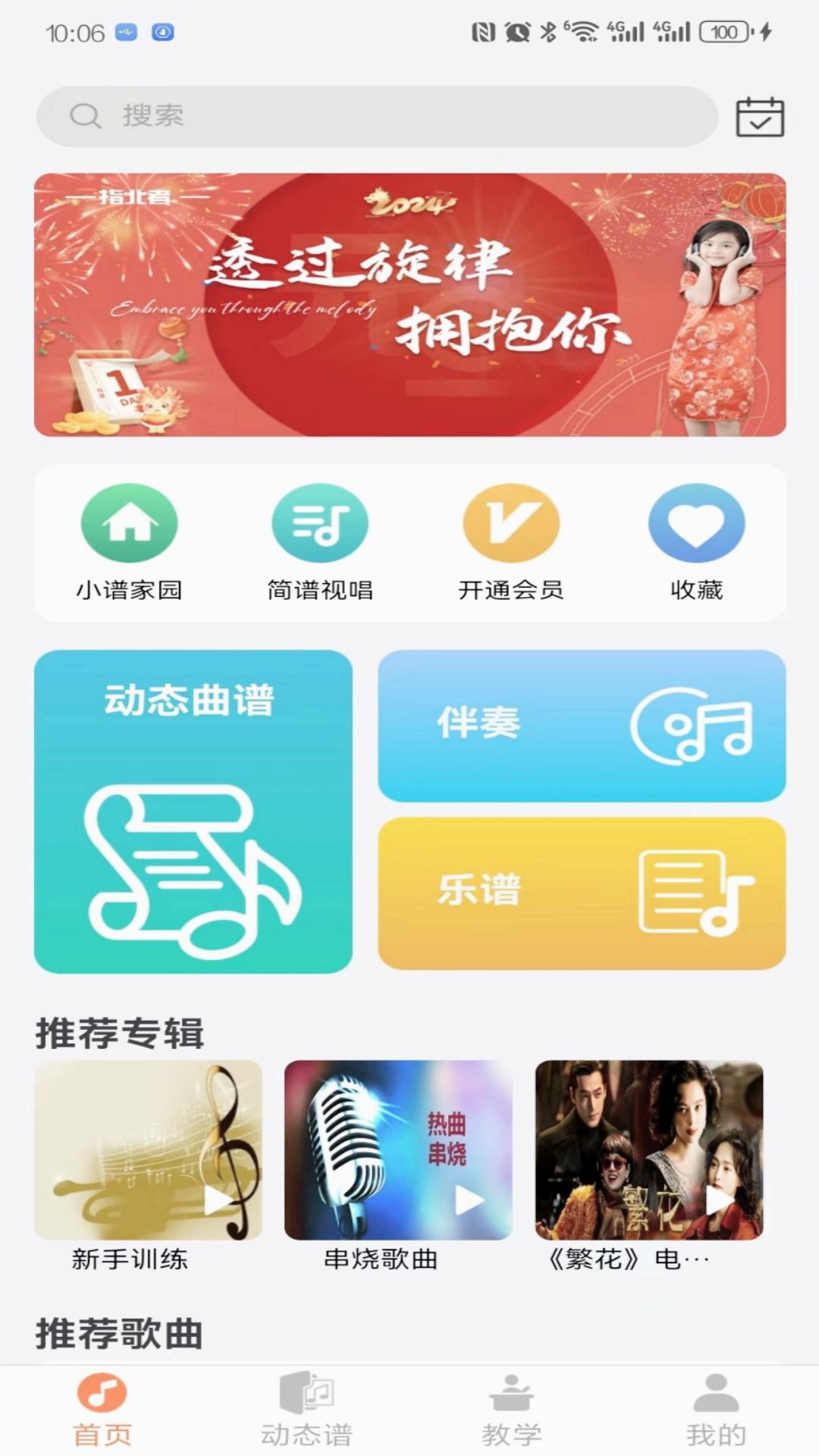Open the 伴奏 card
The width and height of the screenshot is (819, 1456).
tap(582, 726)
